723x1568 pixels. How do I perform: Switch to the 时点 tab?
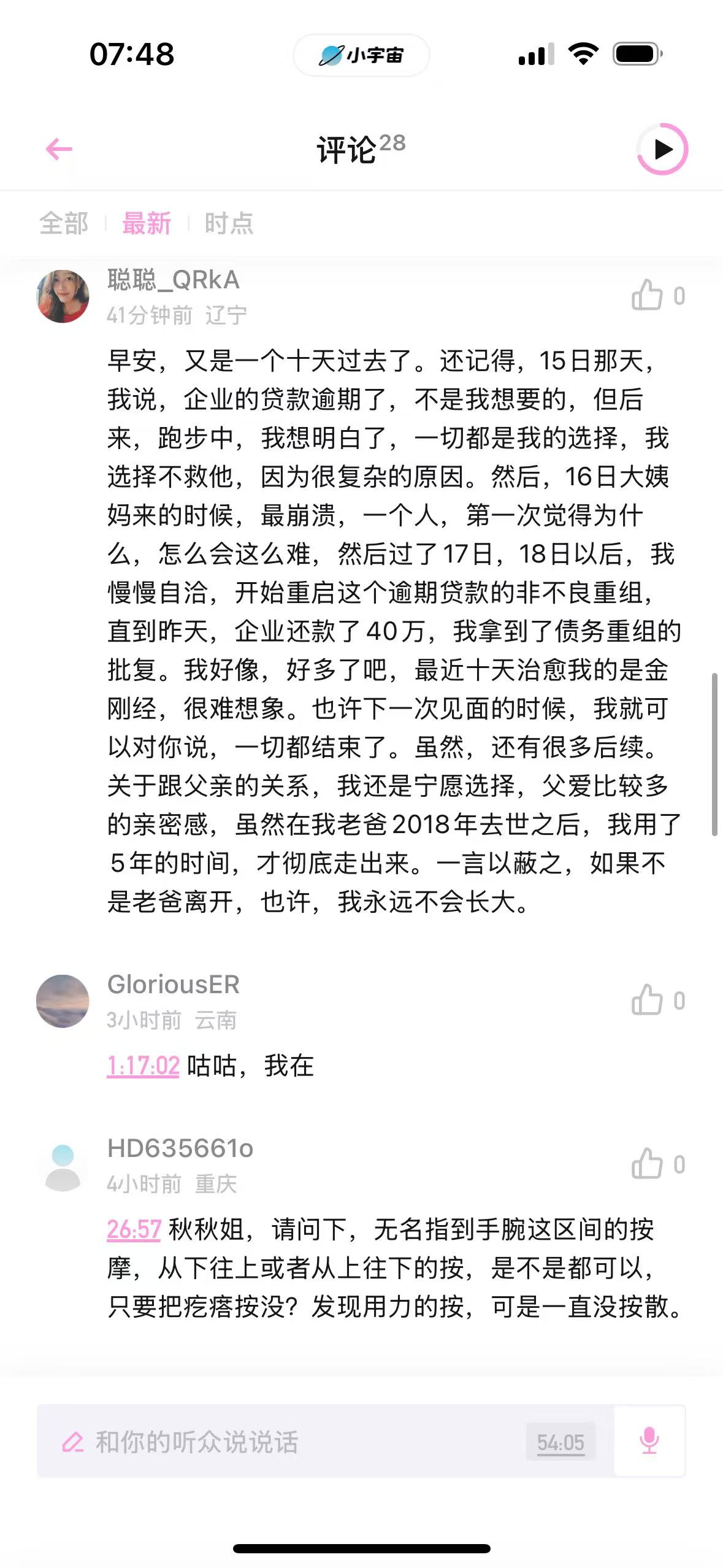229,223
